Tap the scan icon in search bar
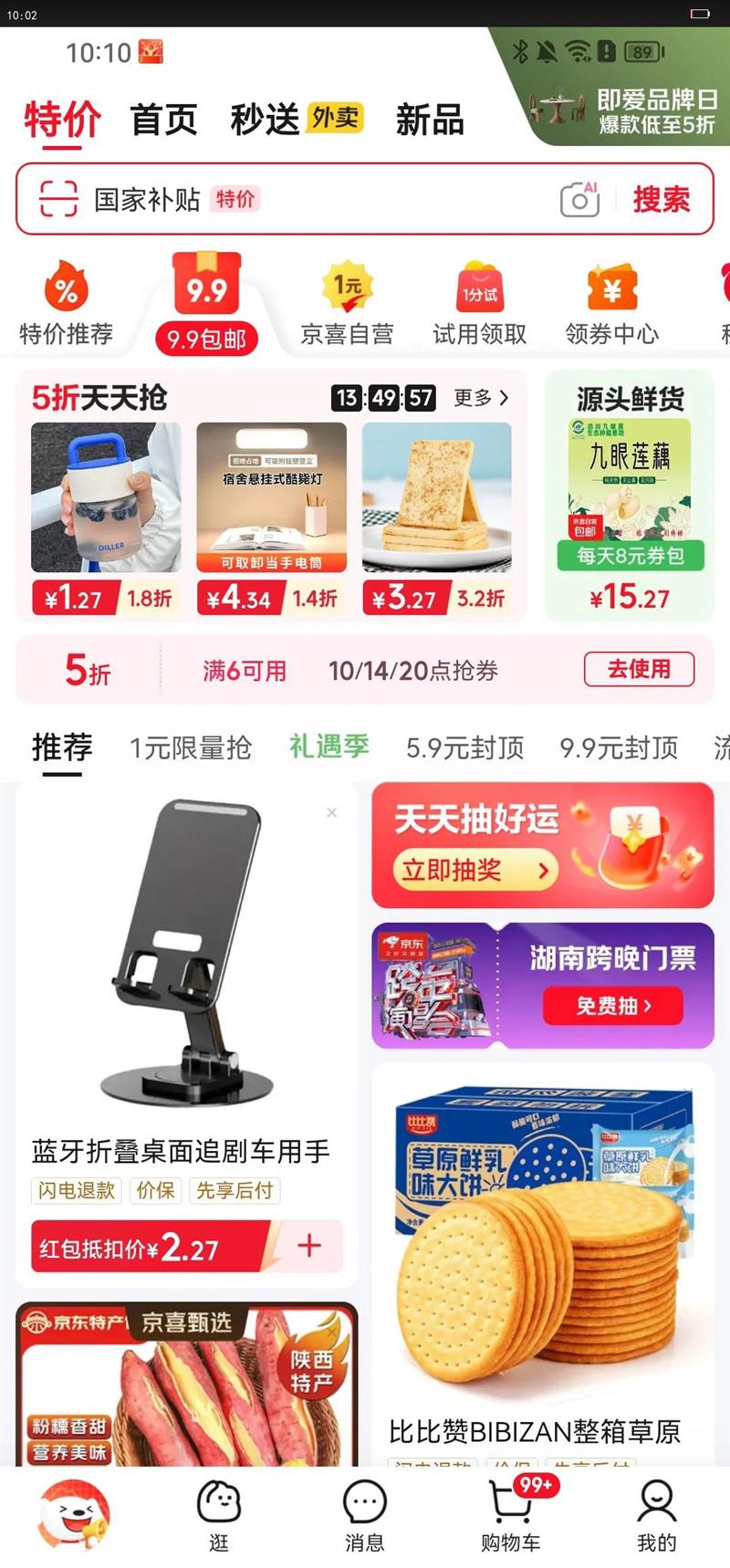730x1568 pixels. [x=58, y=199]
